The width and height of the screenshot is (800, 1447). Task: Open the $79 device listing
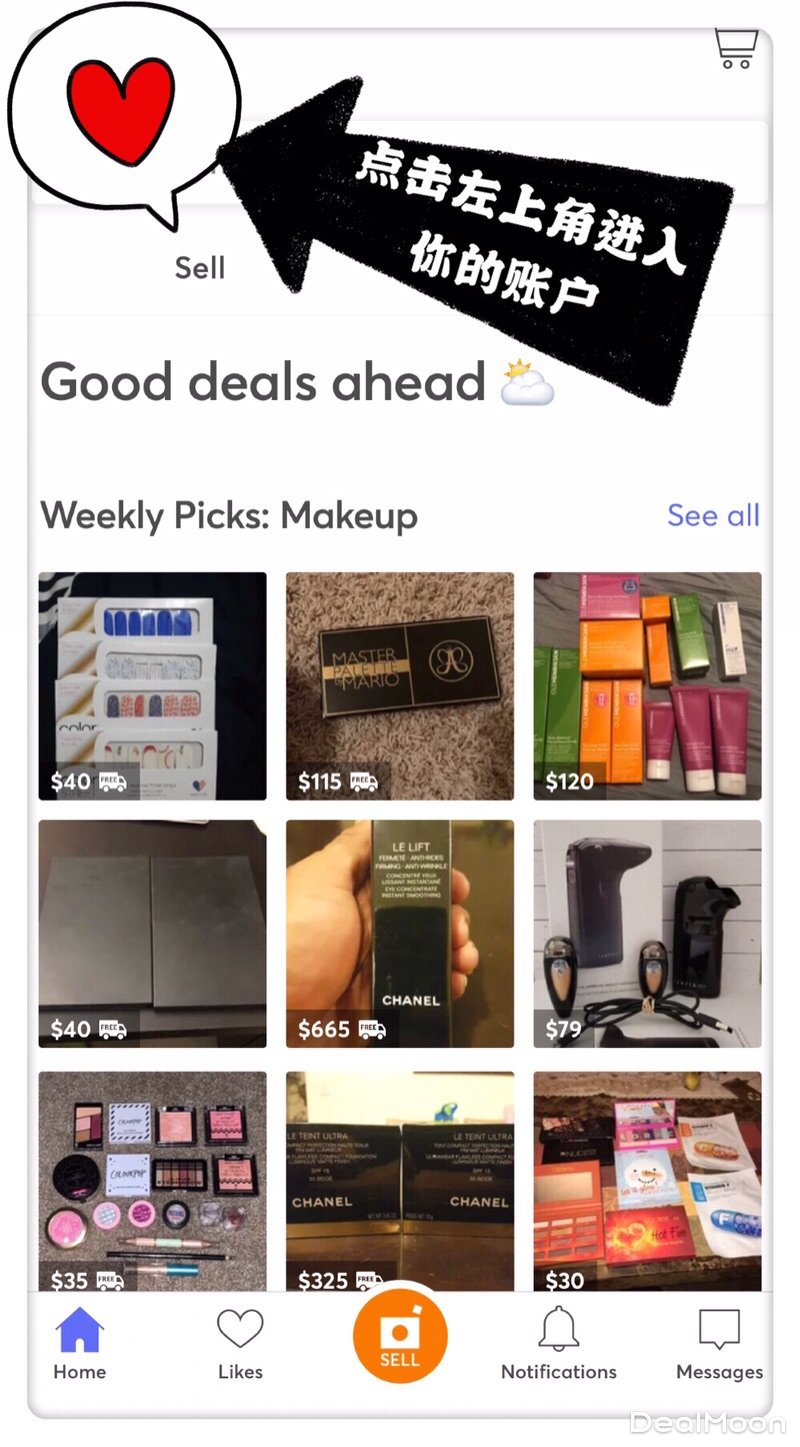[647, 934]
